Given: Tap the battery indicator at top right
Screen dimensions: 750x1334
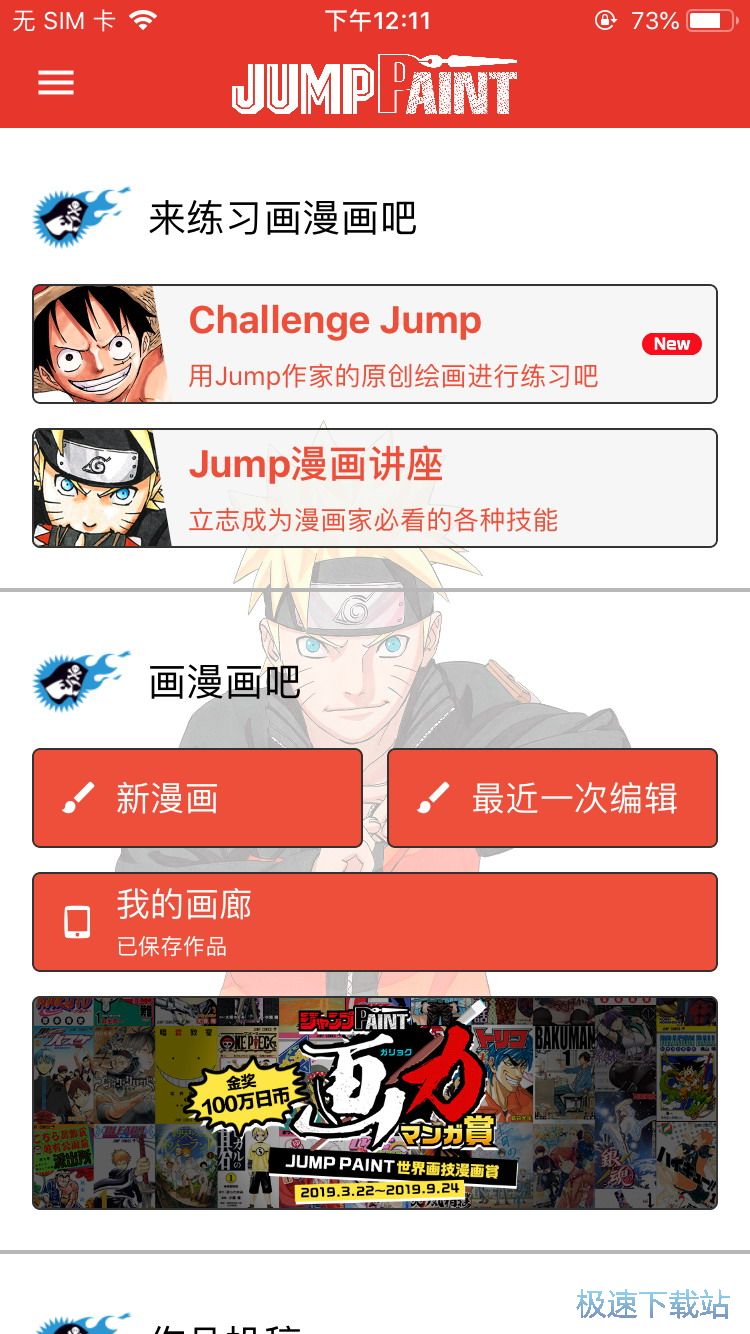Looking at the screenshot, I should click(710, 19).
